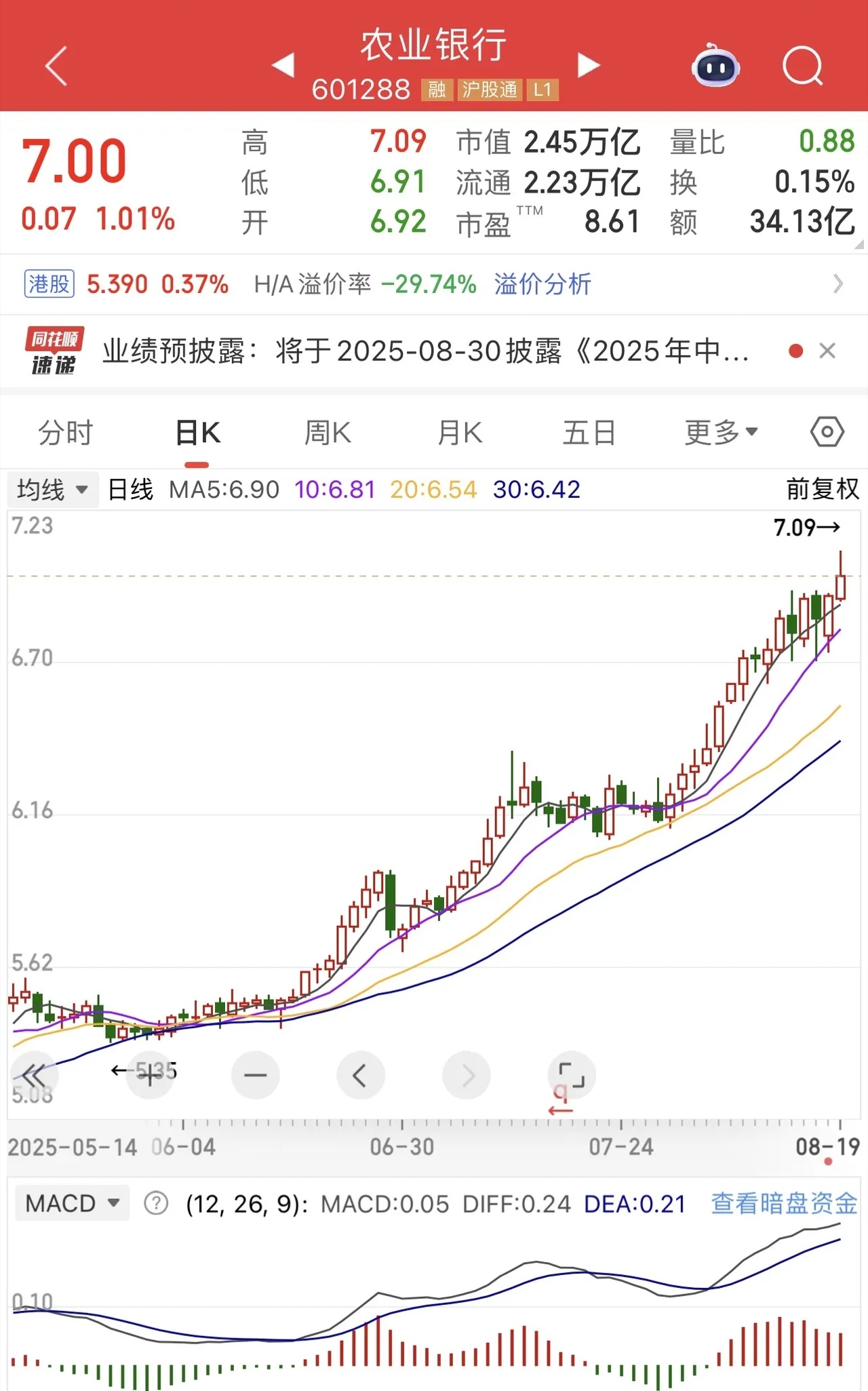
Task: Open chart settings via the gear icon
Action: click(x=827, y=431)
